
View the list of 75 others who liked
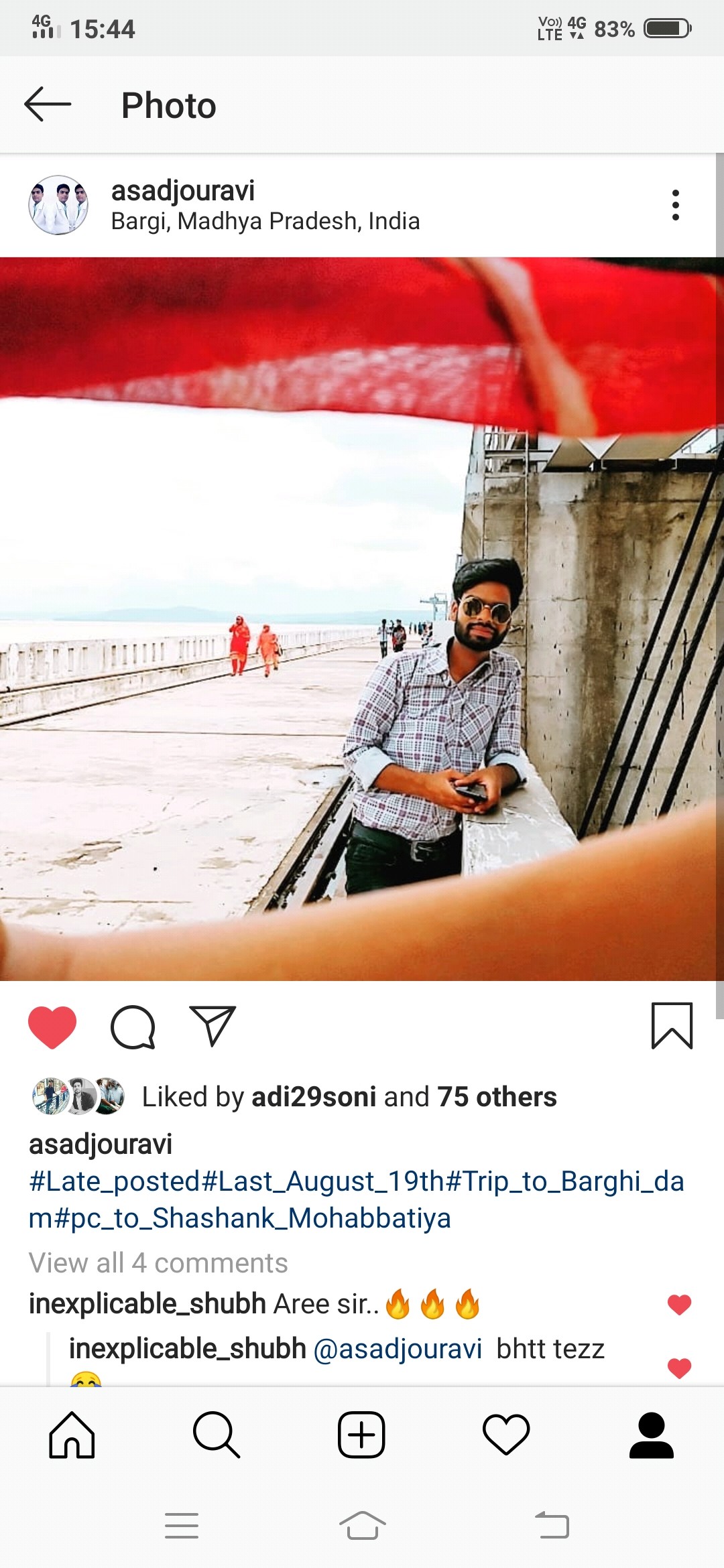click(x=497, y=1098)
